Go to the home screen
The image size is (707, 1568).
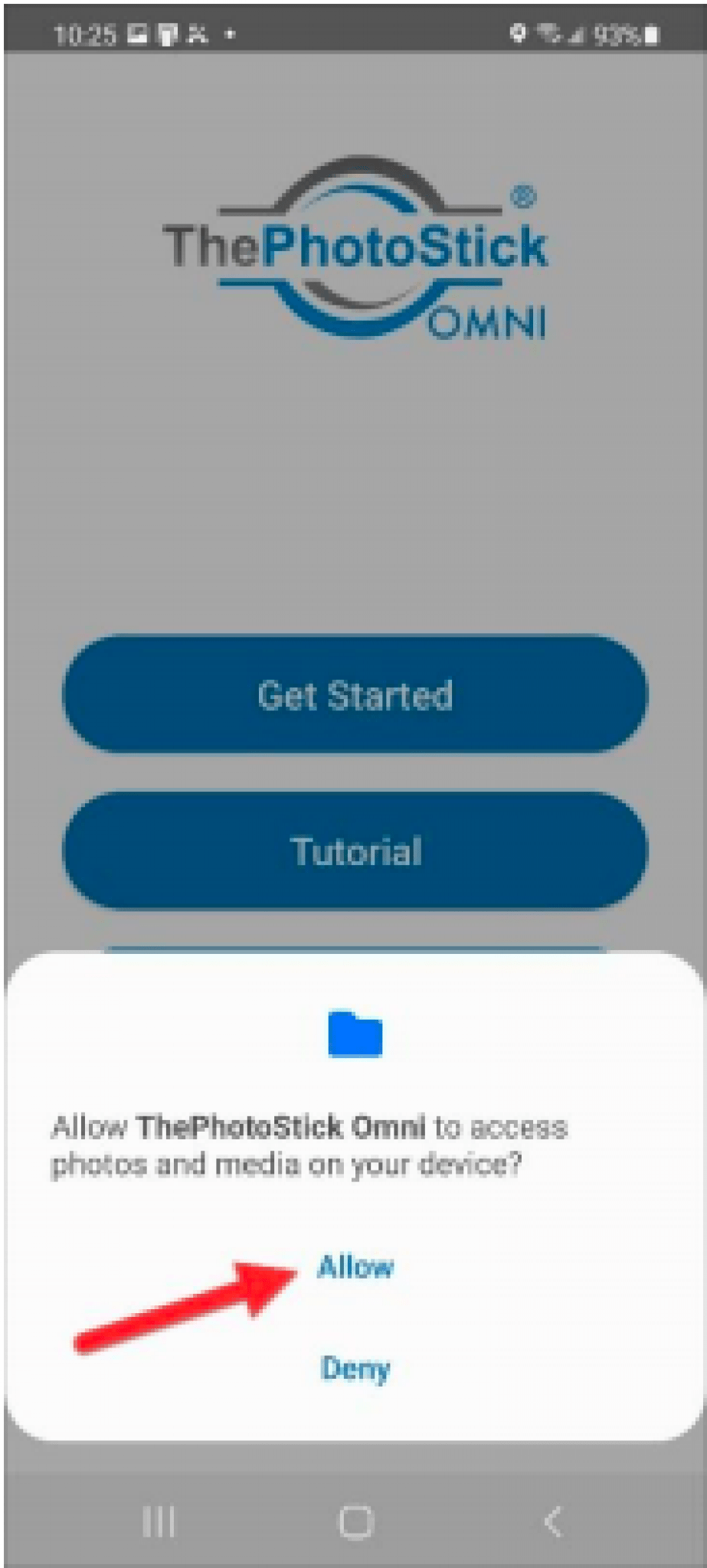coord(355,1522)
